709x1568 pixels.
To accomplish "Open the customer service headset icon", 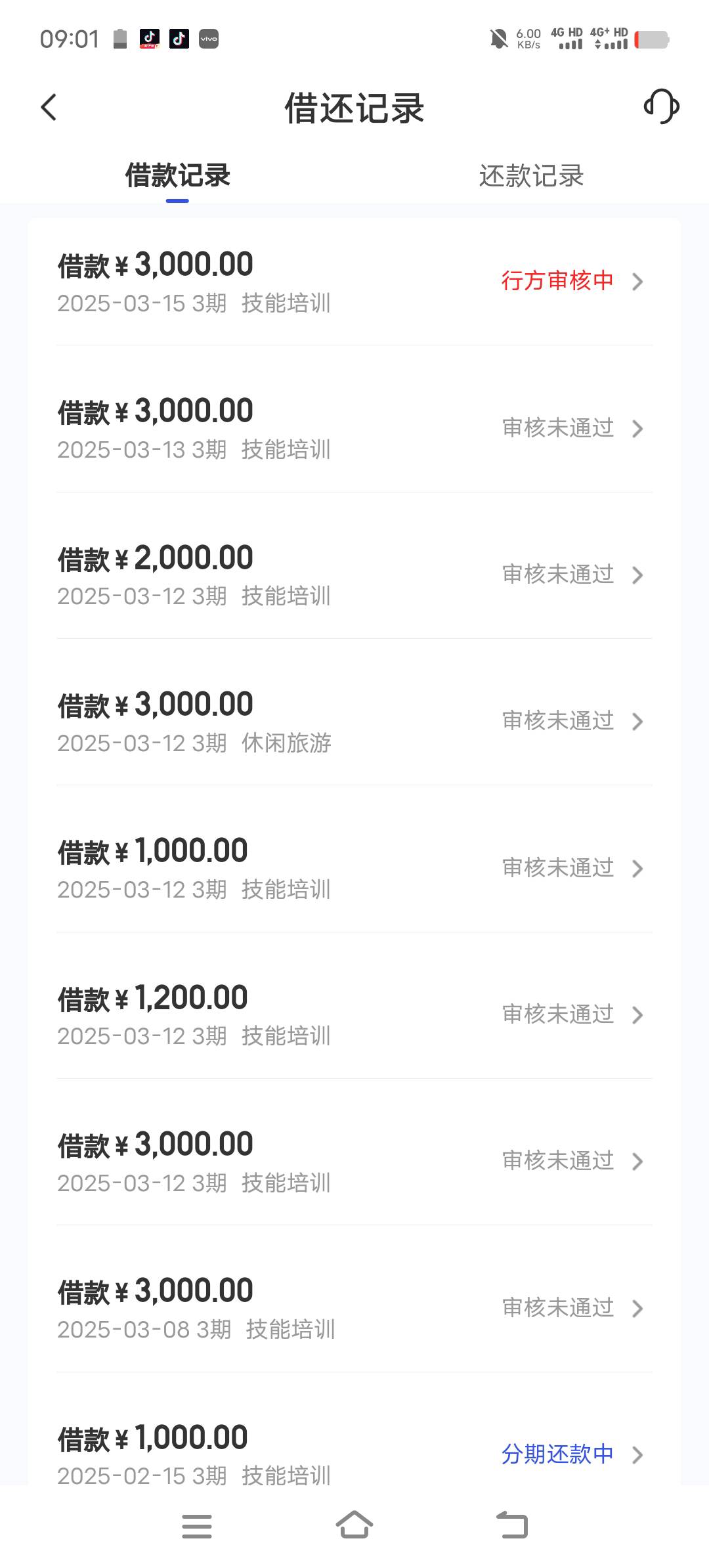I will [x=661, y=106].
